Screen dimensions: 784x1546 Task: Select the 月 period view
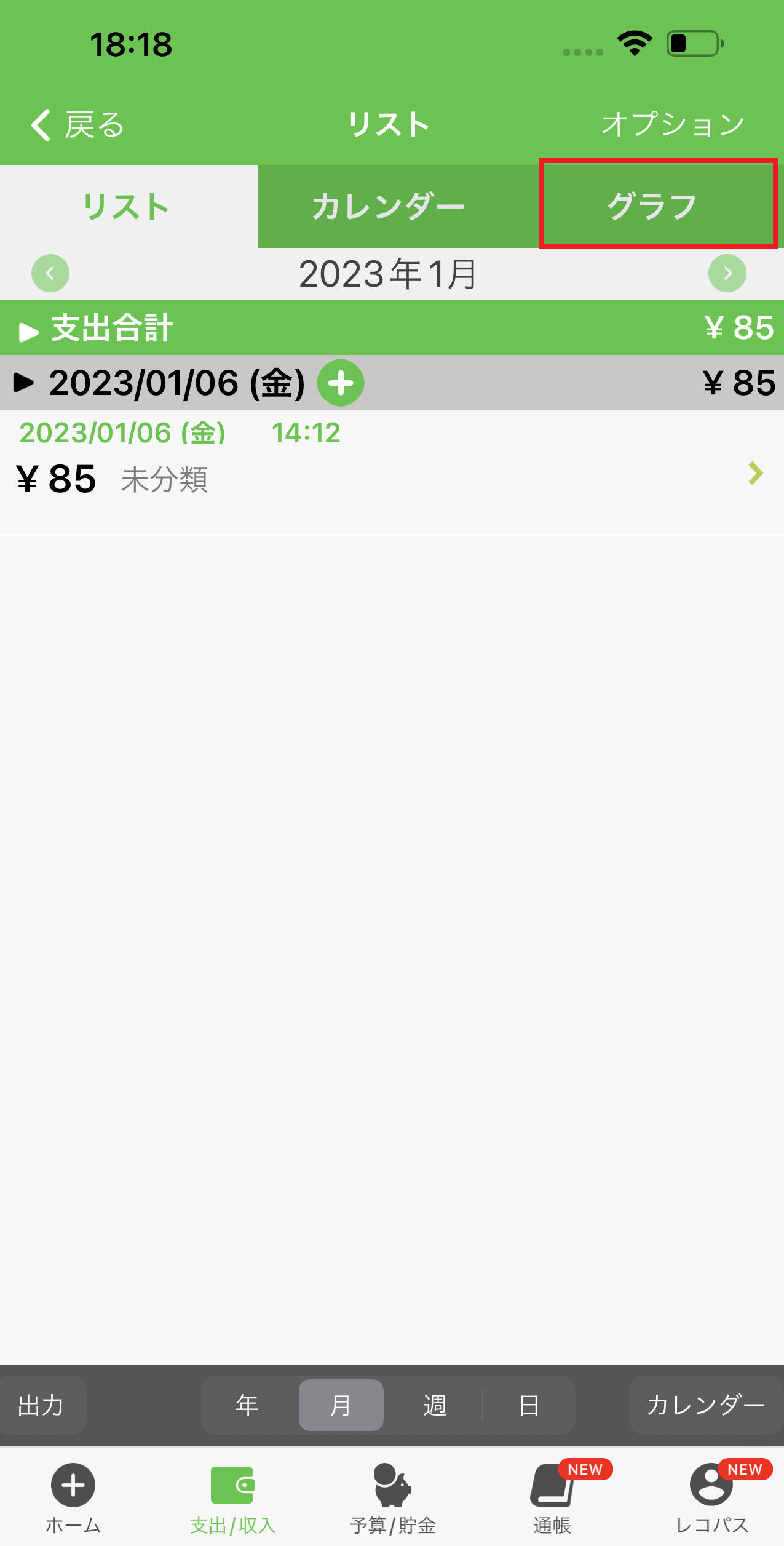[x=341, y=1405]
